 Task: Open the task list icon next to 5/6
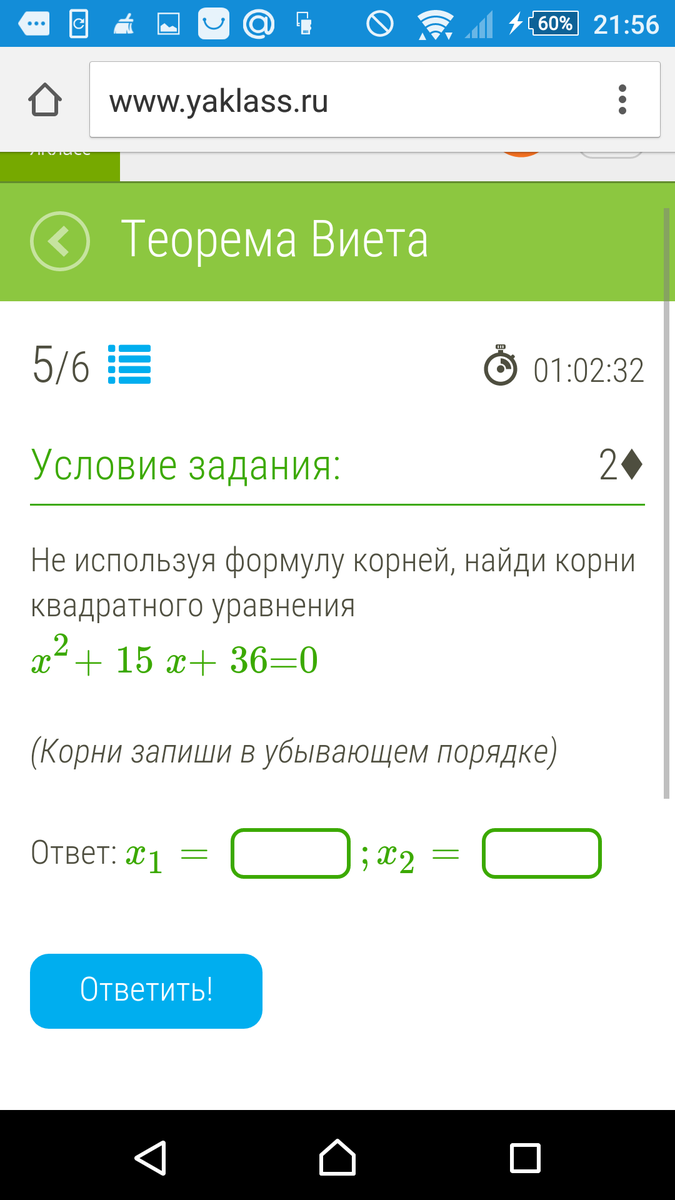(x=129, y=365)
